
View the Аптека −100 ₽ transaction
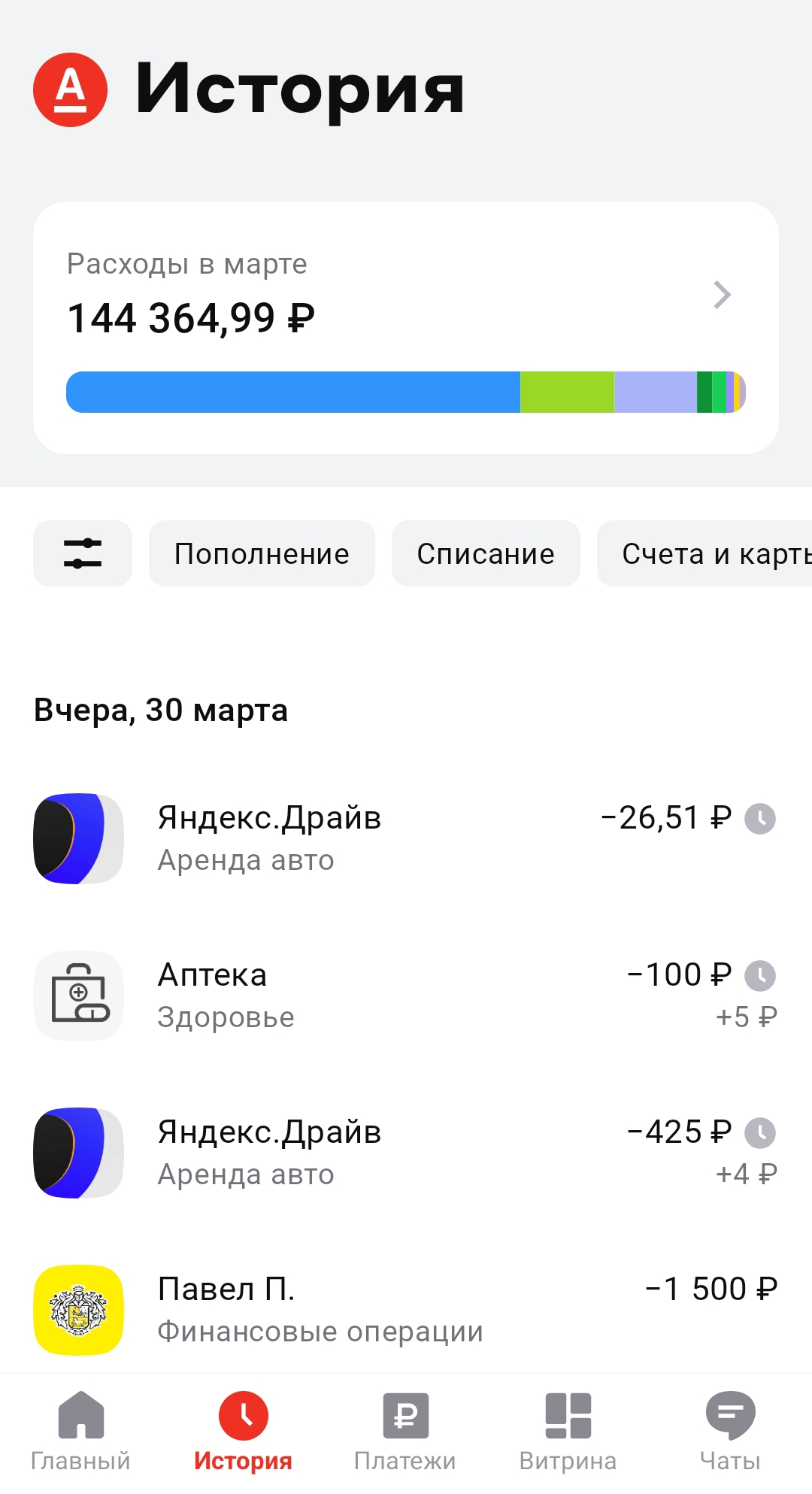[406, 995]
